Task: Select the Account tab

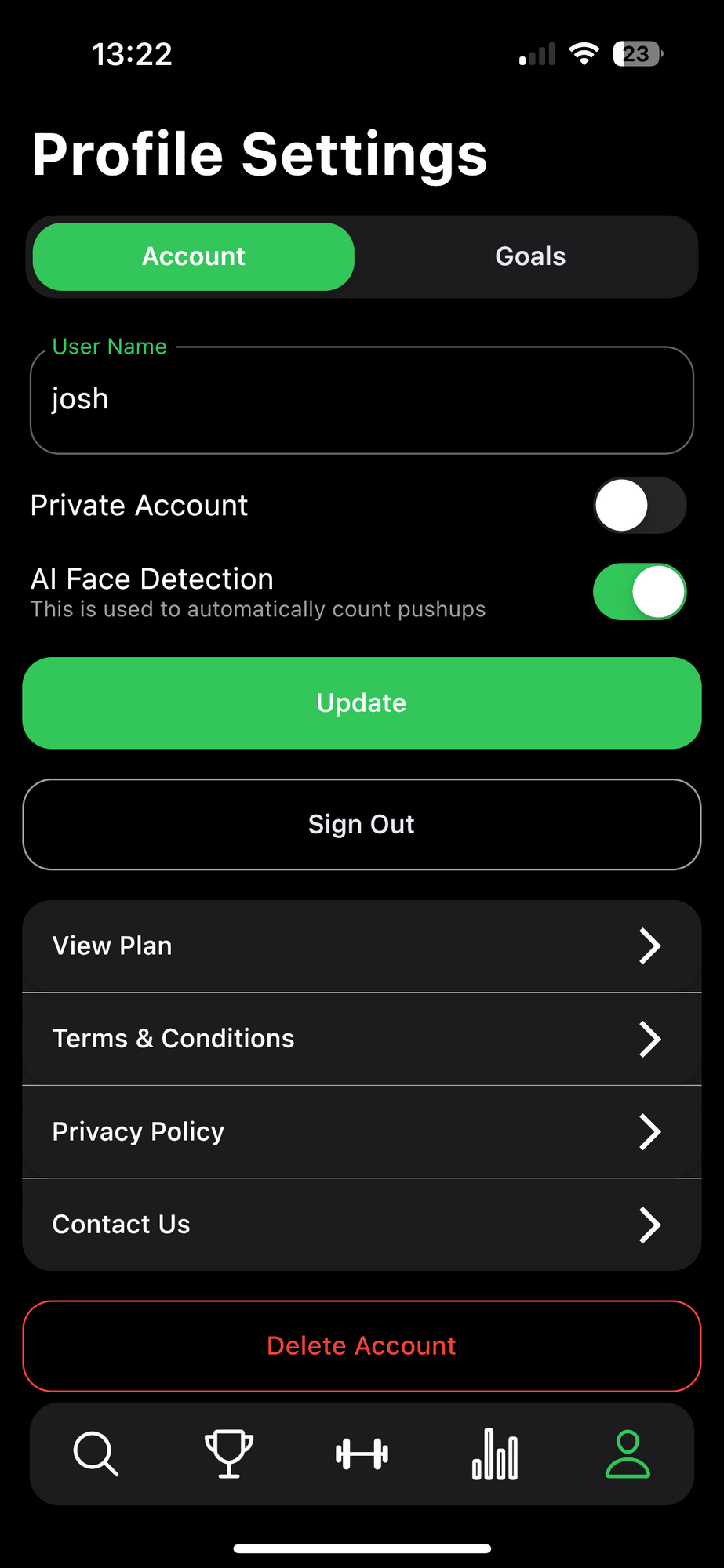Action: (194, 256)
